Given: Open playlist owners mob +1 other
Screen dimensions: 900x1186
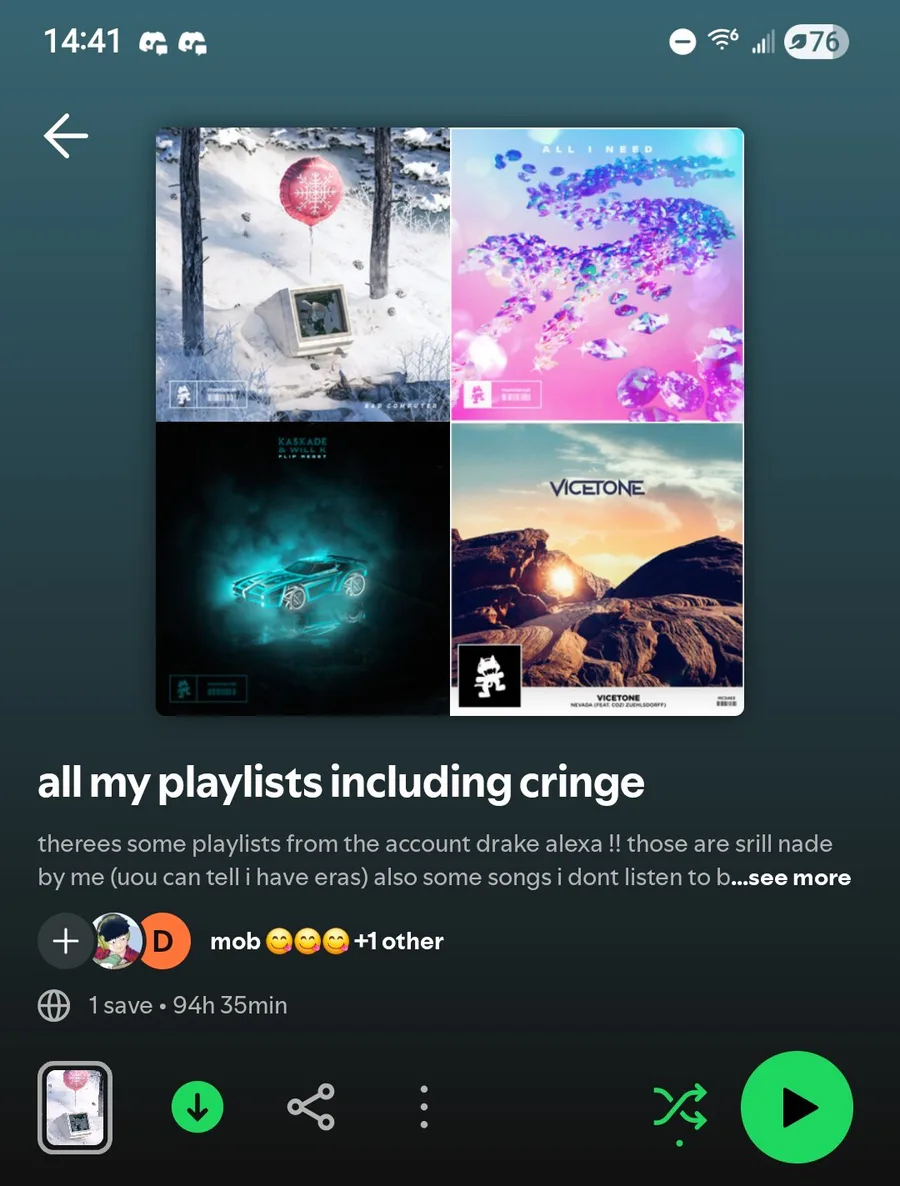Looking at the screenshot, I should pos(326,941).
